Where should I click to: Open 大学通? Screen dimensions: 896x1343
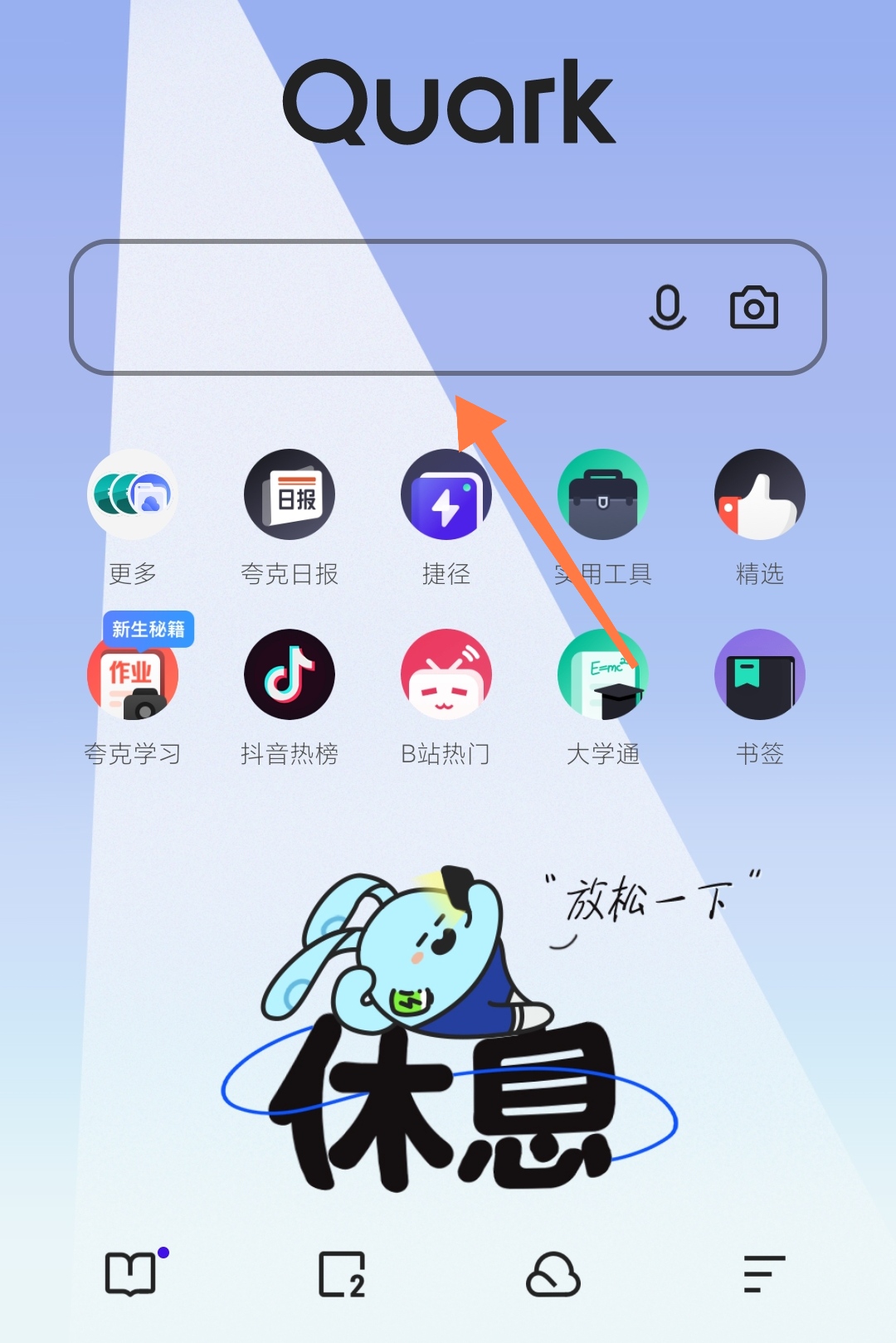tap(603, 675)
